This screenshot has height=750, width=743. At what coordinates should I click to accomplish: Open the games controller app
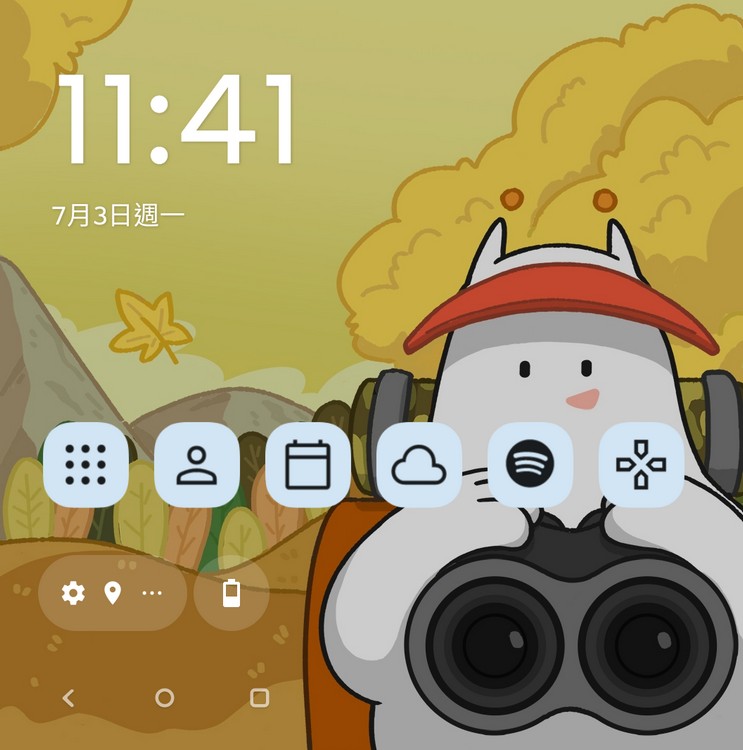pyautogui.click(x=641, y=465)
